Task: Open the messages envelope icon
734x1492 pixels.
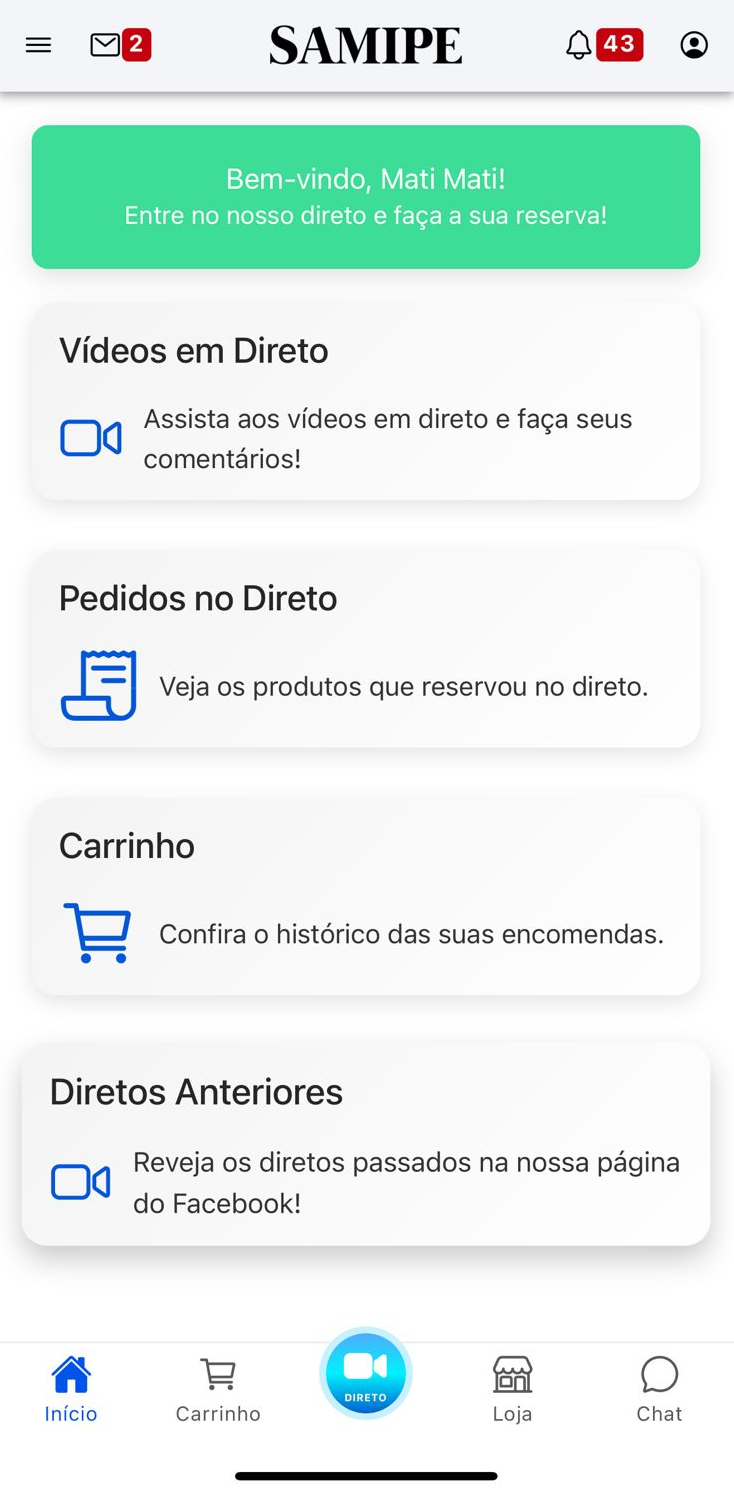Action: tap(106, 45)
